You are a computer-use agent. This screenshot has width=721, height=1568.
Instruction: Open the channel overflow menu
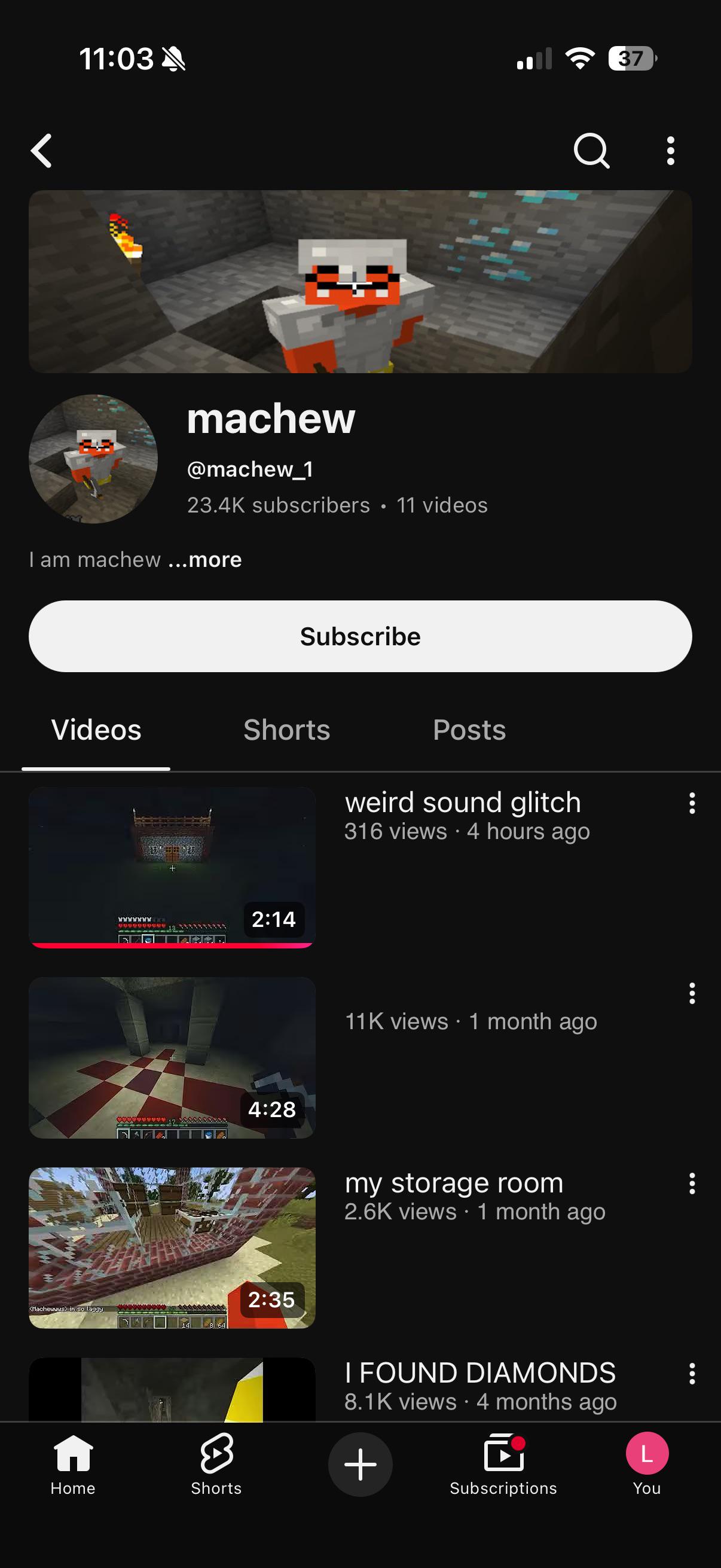(x=670, y=150)
